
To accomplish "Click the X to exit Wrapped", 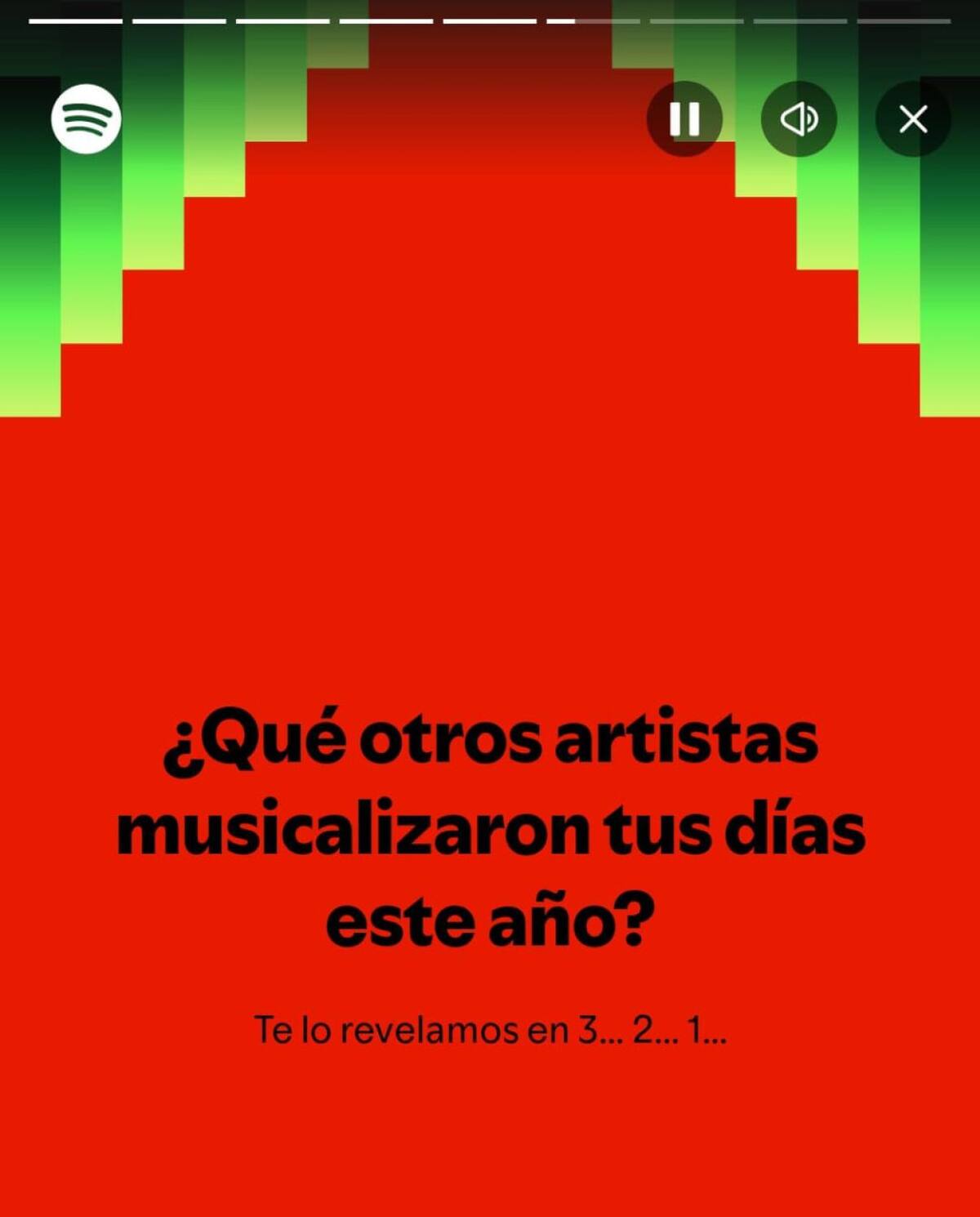I will (912, 118).
